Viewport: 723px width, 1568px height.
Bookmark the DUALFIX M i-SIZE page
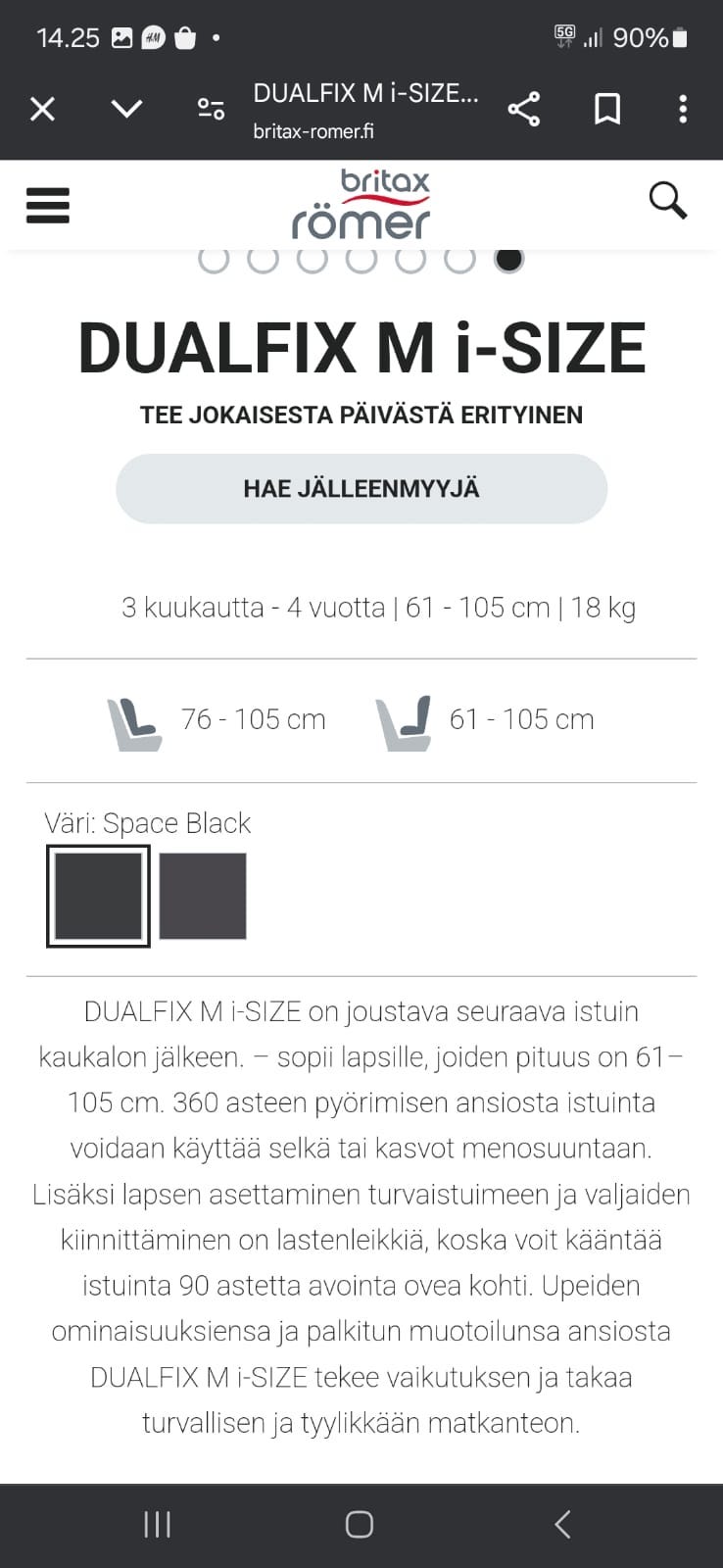607,108
